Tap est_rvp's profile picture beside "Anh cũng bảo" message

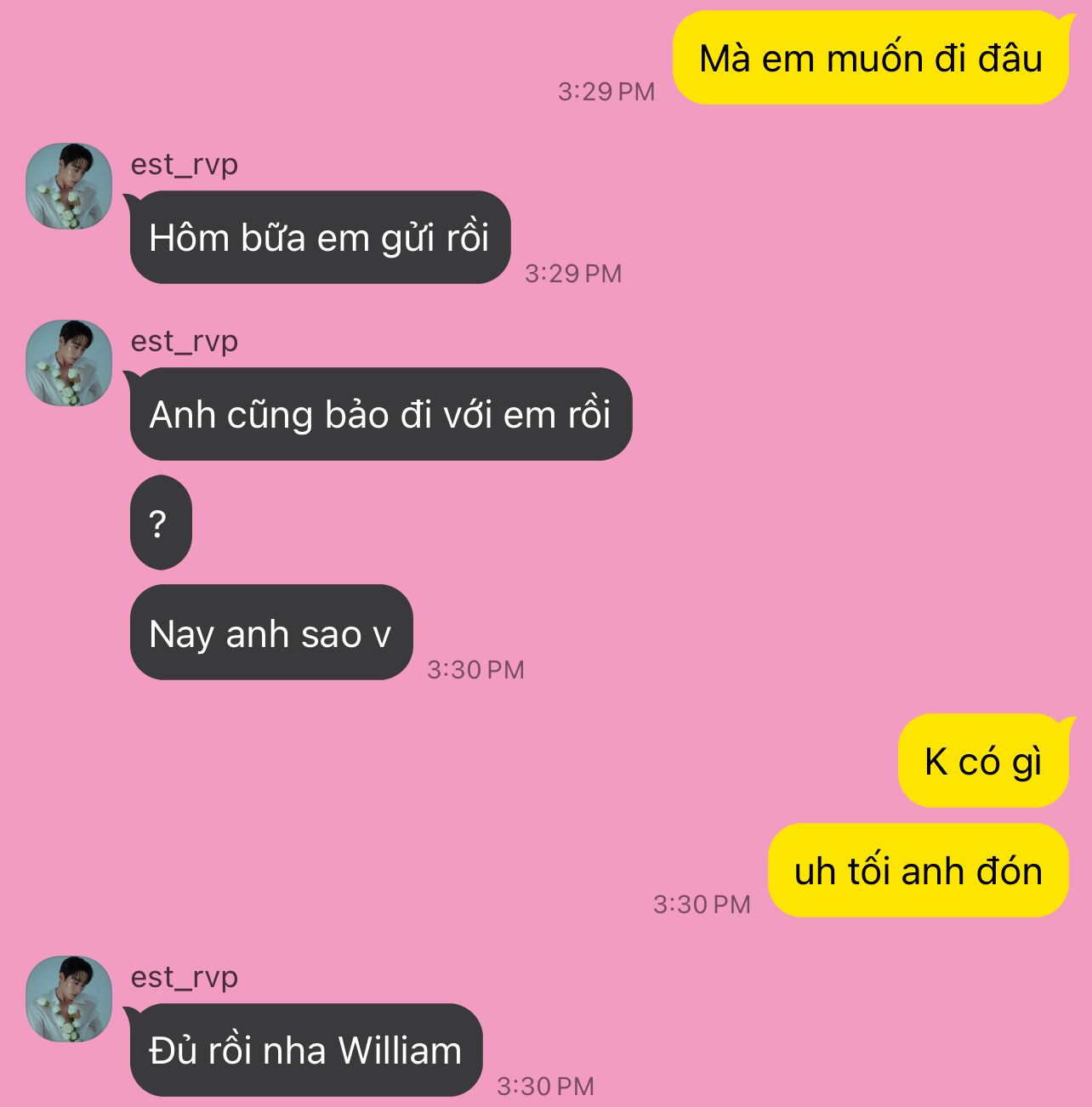(69, 363)
